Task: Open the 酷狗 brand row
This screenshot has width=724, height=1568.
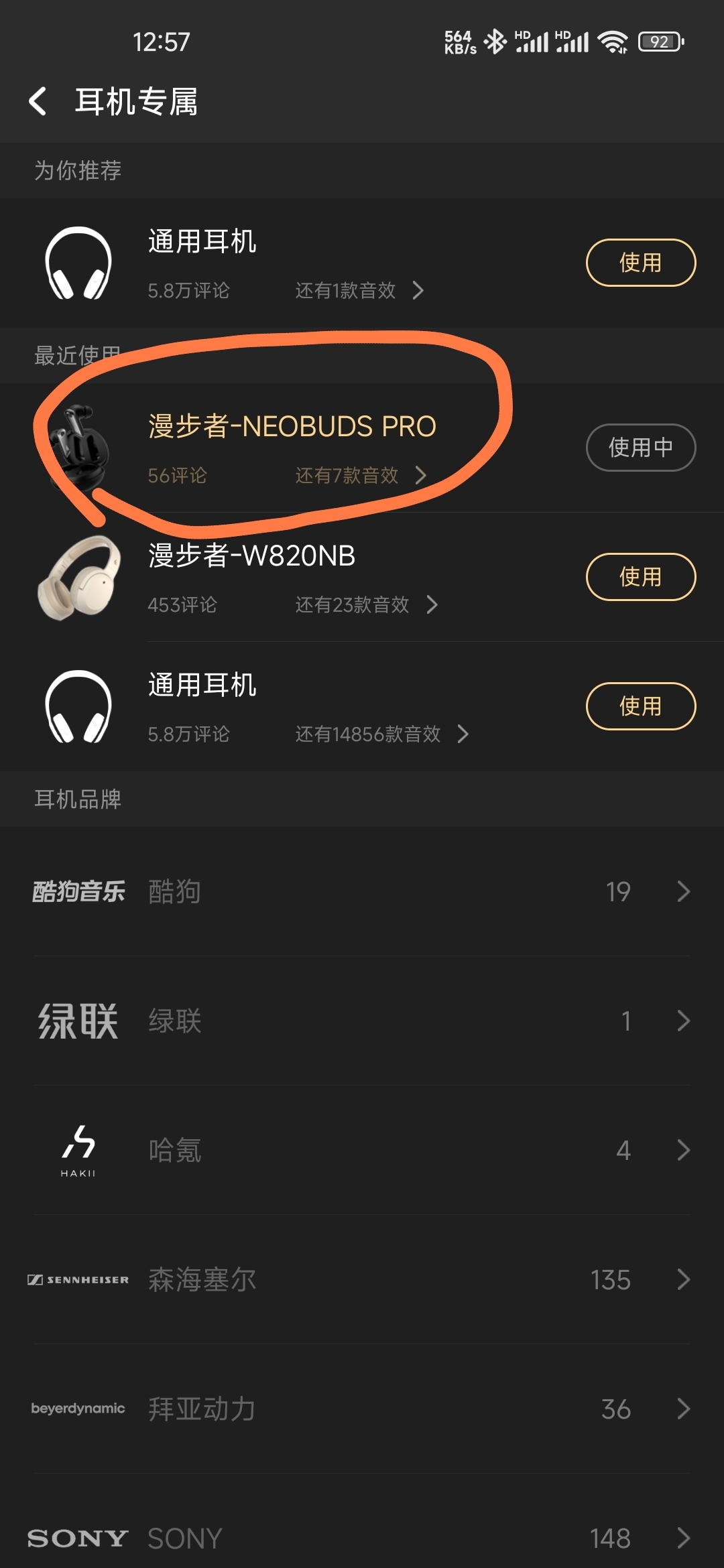Action: (x=362, y=891)
